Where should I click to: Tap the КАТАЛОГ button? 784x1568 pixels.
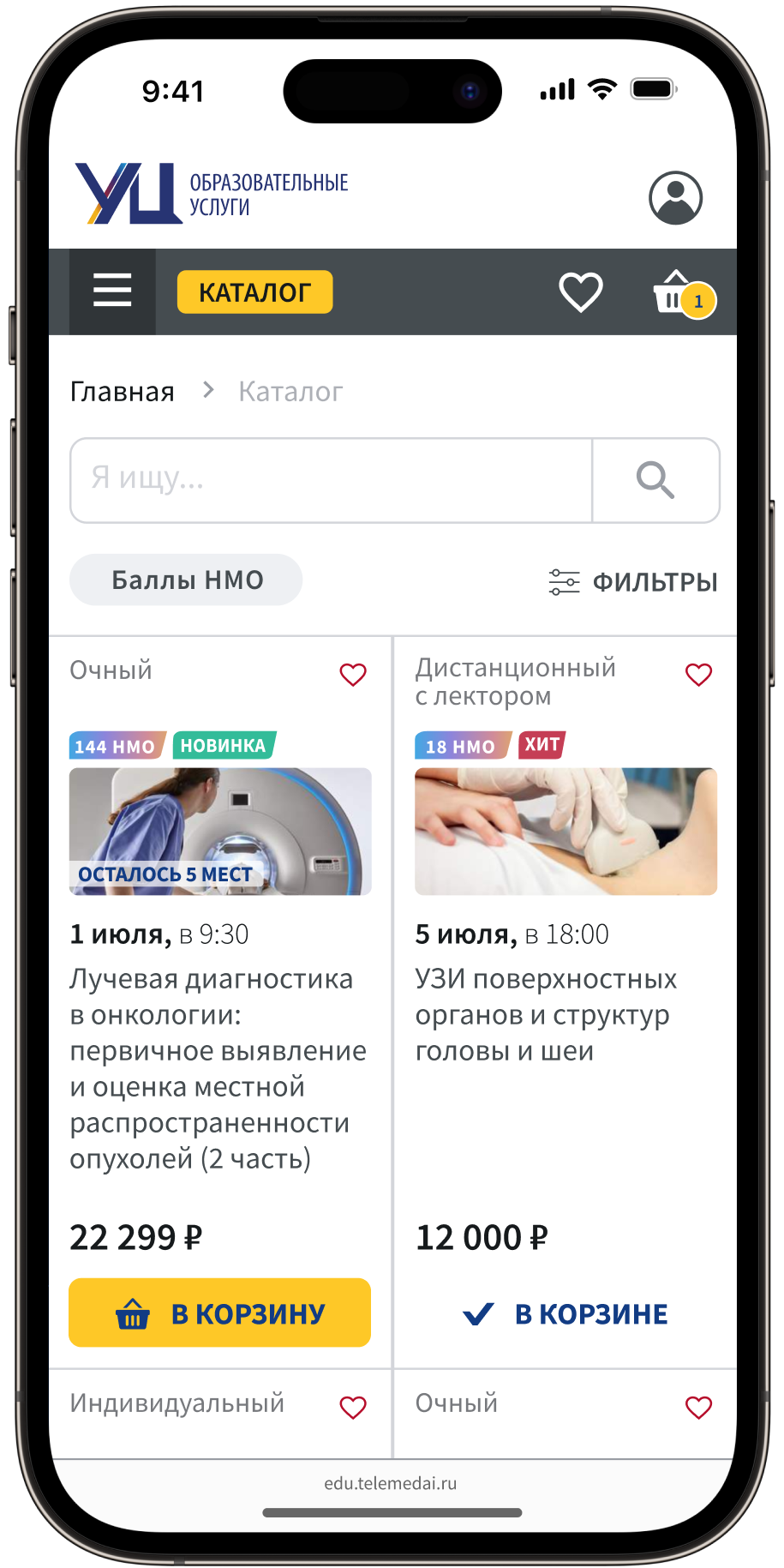point(254,292)
